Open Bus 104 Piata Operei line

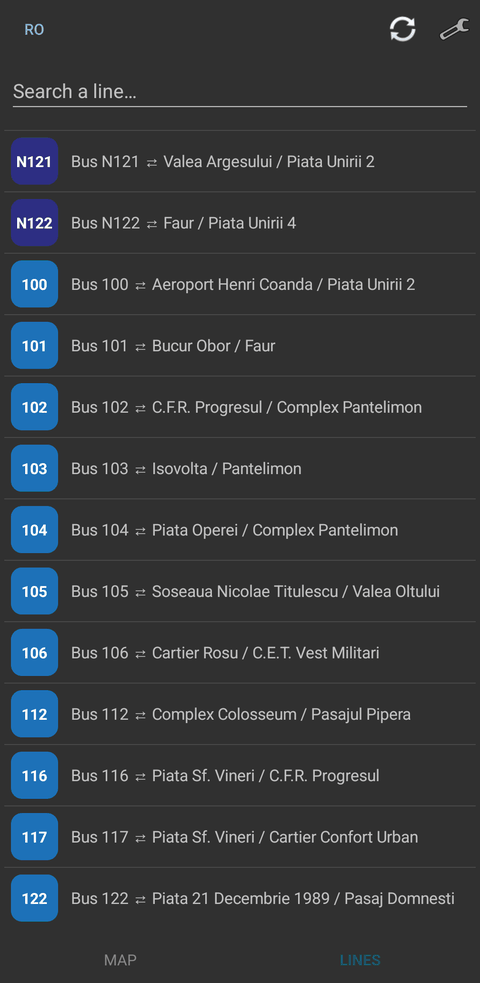pos(240,530)
